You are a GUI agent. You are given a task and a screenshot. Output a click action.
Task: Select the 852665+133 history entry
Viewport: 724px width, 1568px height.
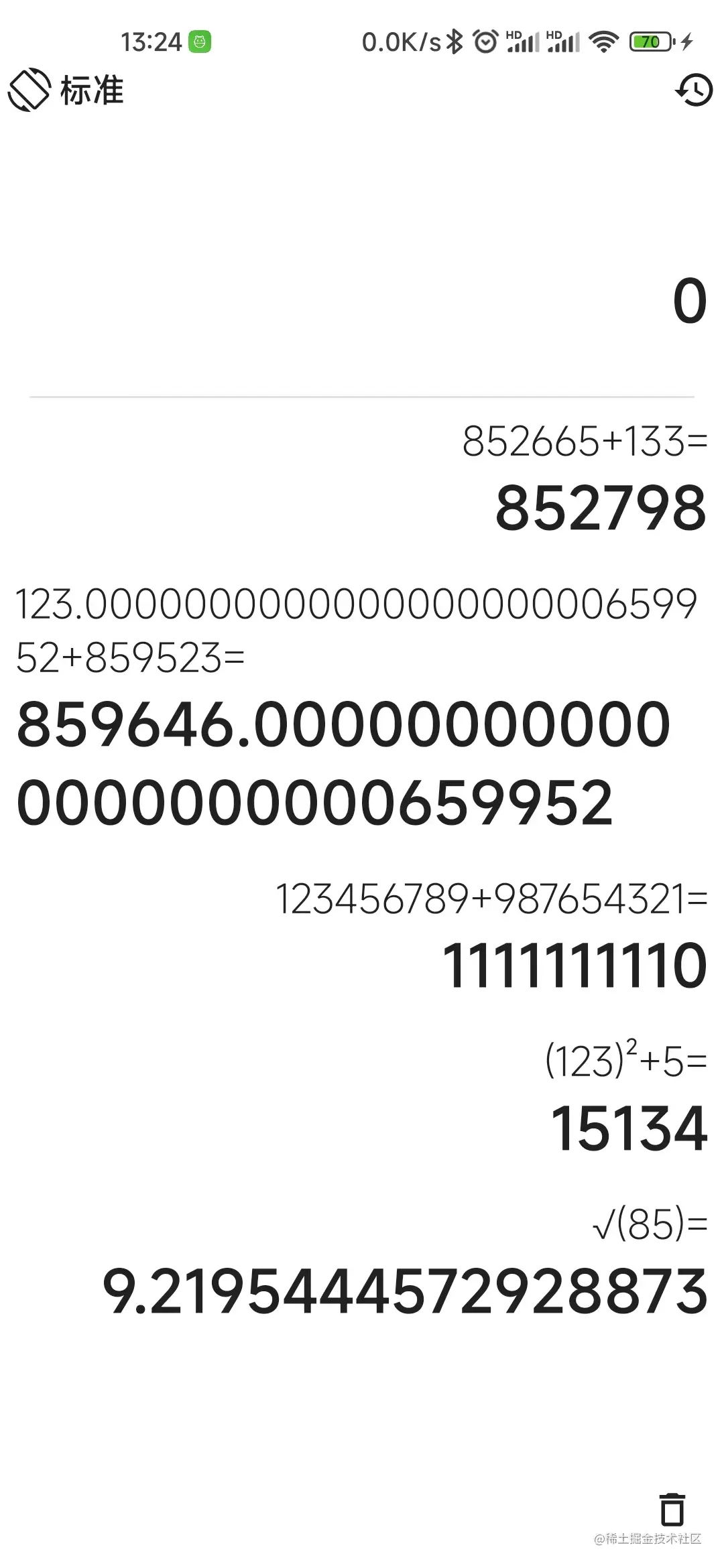(585, 477)
